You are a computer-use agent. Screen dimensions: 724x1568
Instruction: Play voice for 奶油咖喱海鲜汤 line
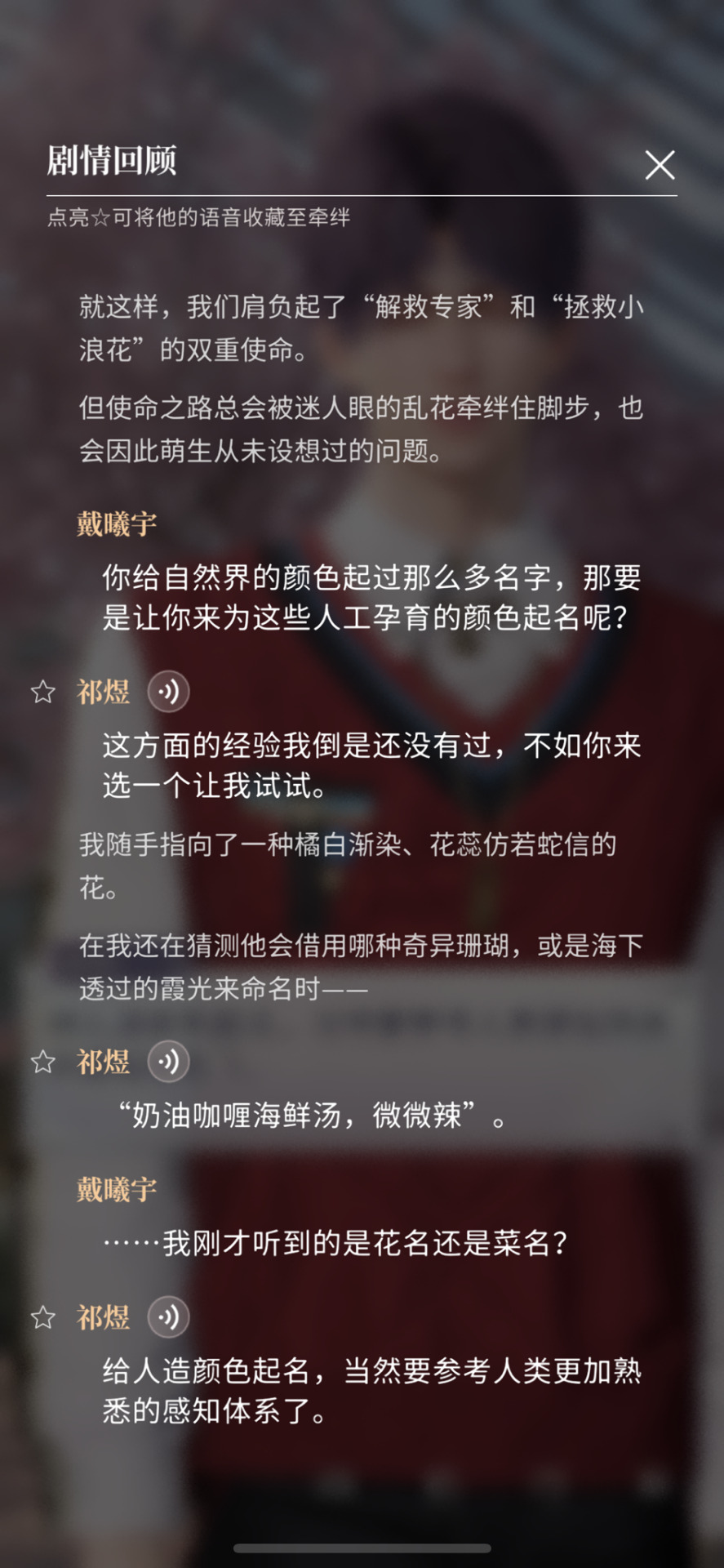168,1061
